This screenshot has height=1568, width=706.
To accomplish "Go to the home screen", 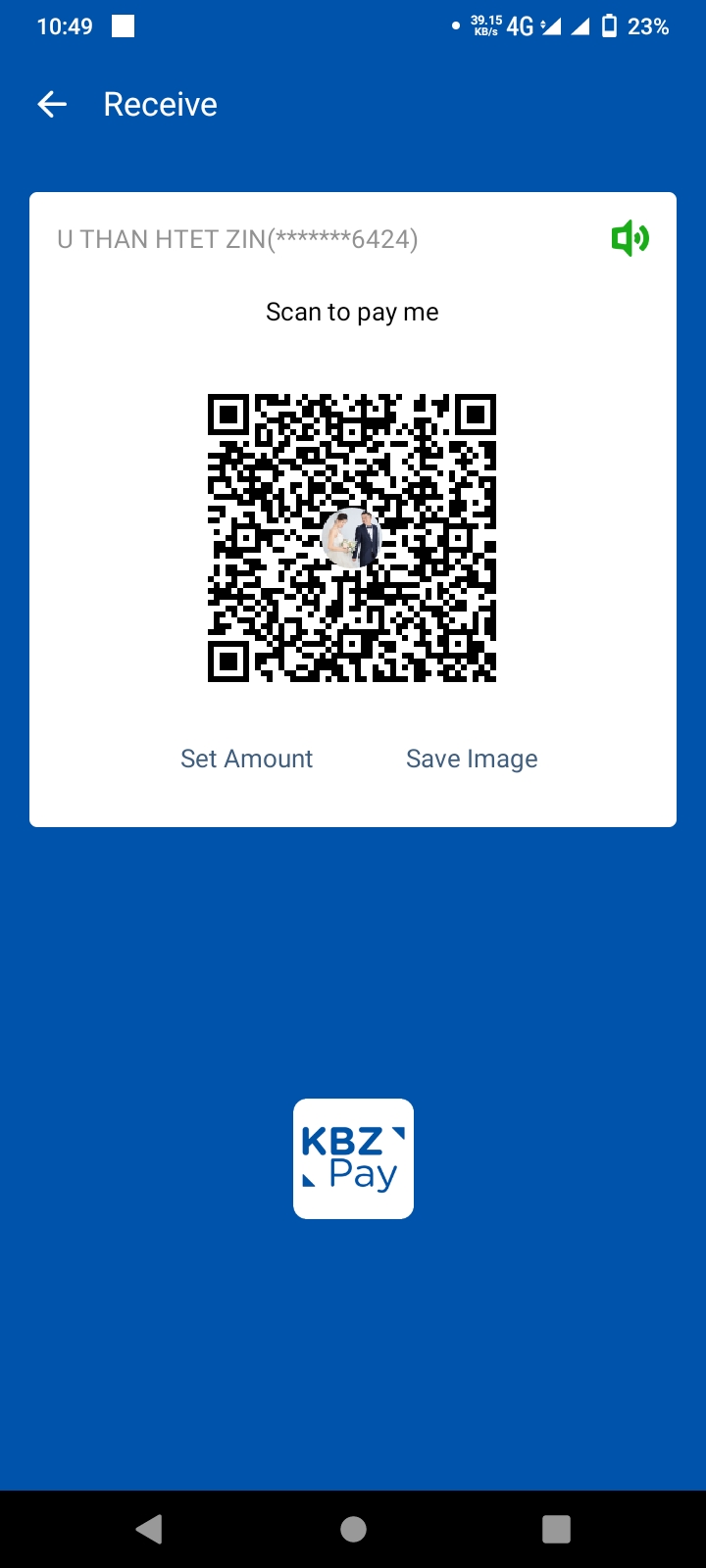I will click(x=353, y=1529).
